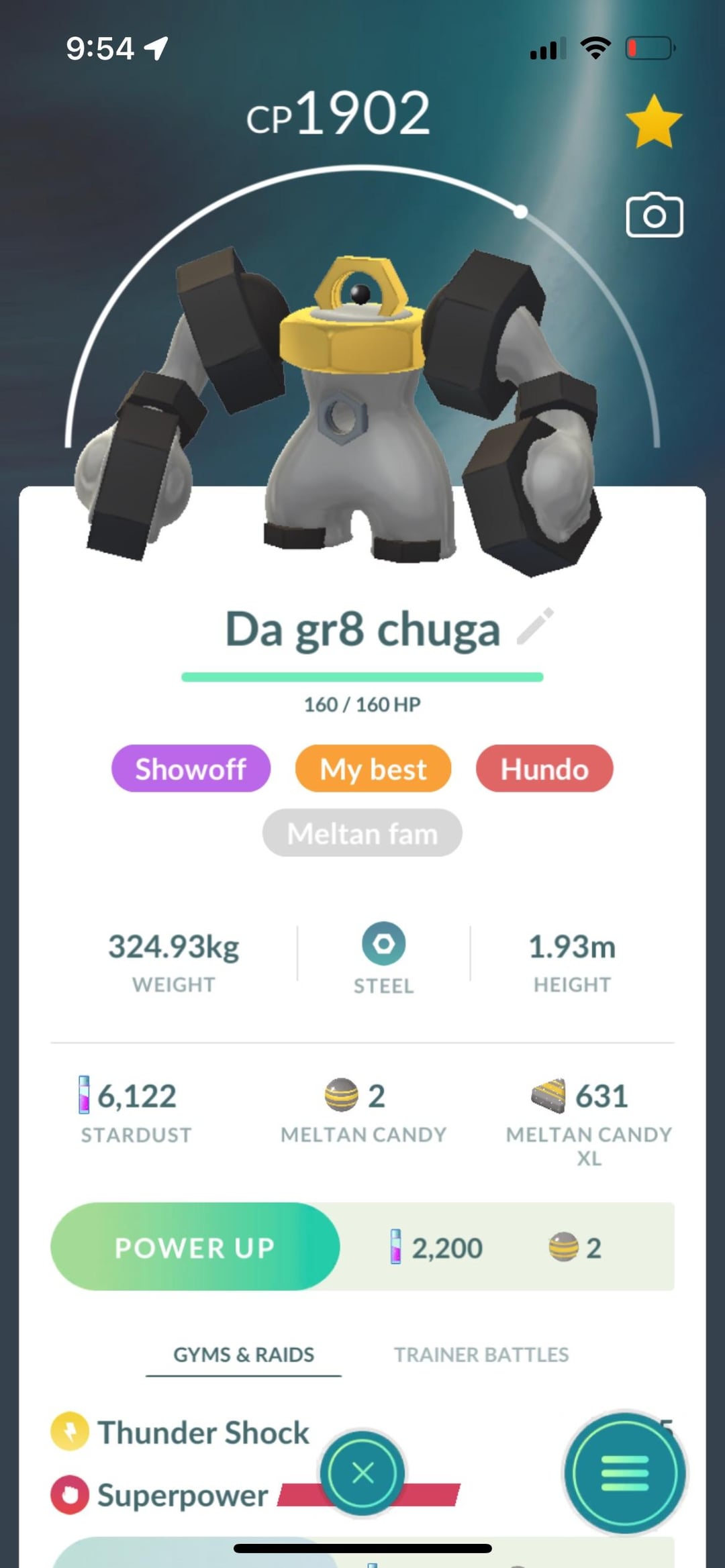Viewport: 725px width, 1568px height.
Task: Open the Showoff tag
Action: (191, 769)
